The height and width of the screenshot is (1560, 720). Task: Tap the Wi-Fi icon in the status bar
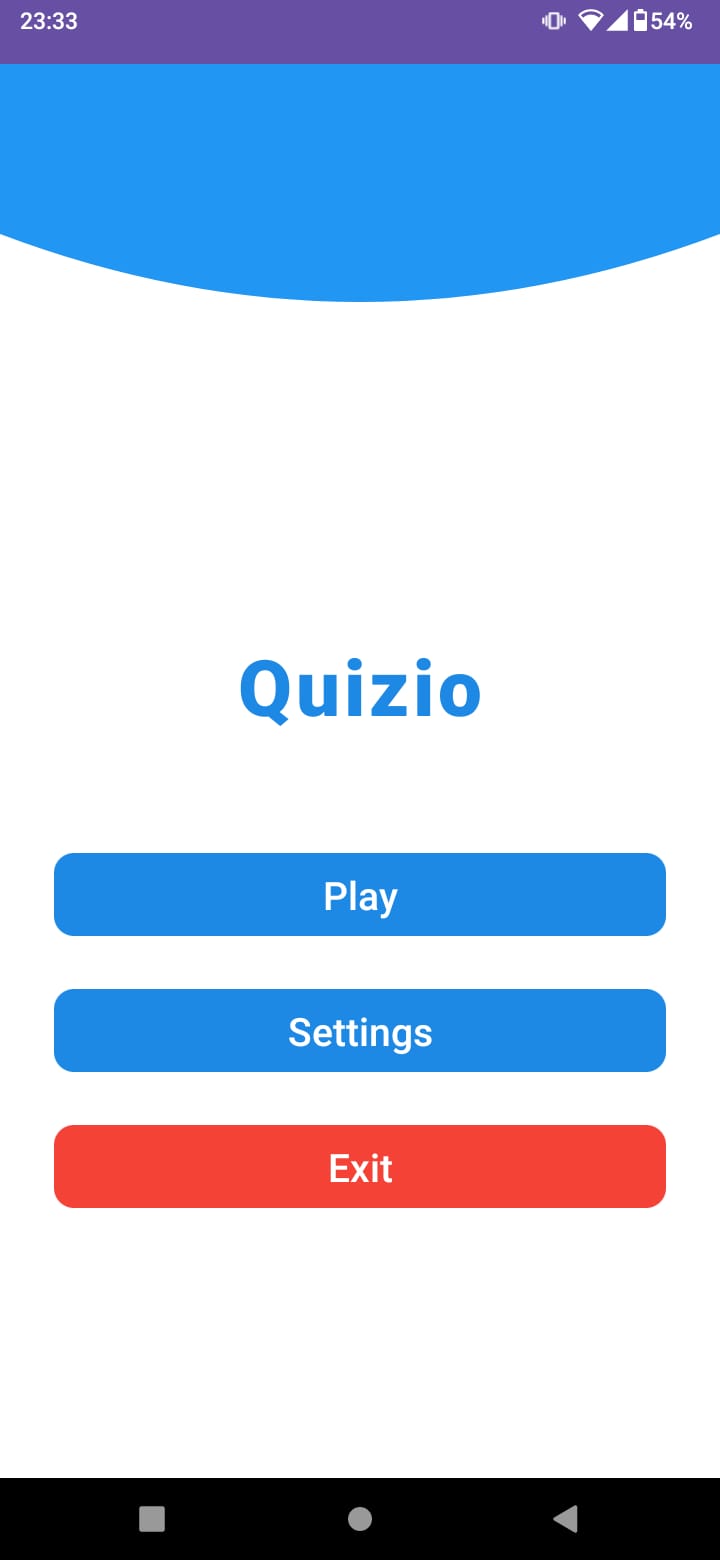click(589, 20)
